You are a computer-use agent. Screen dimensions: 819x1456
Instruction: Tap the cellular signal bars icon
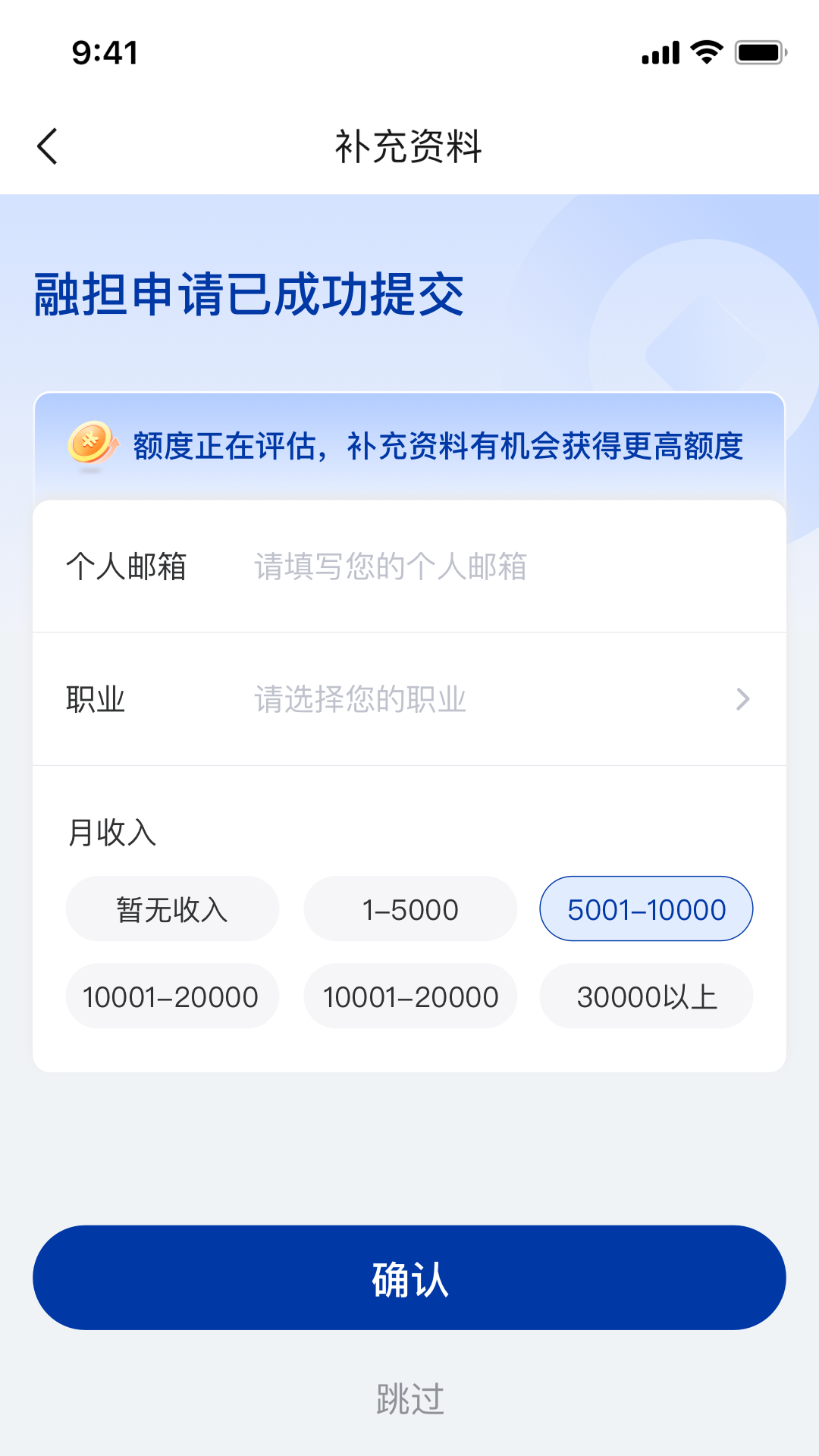(x=659, y=51)
